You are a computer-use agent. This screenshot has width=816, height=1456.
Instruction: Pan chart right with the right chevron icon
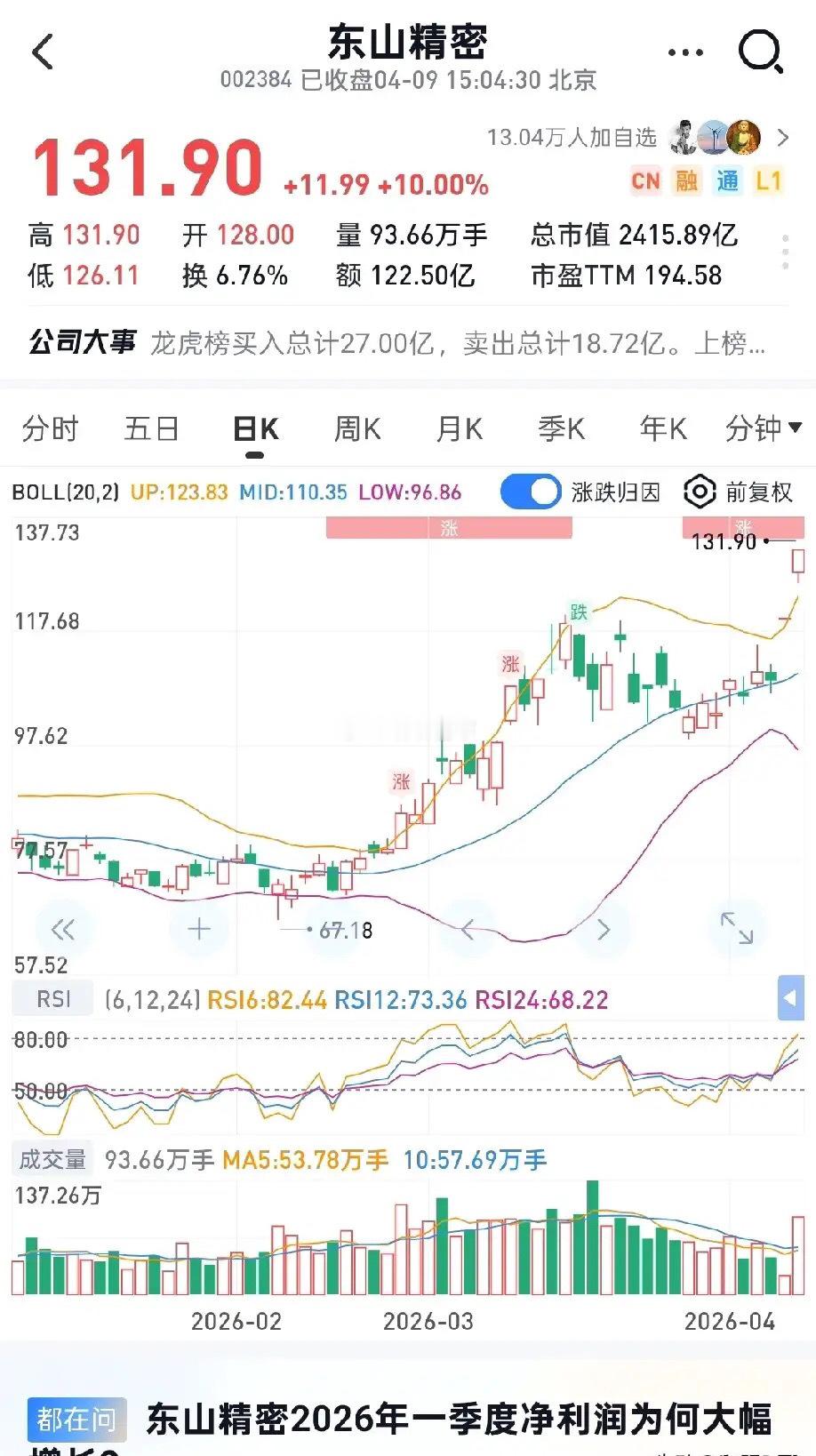click(x=604, y=927)
